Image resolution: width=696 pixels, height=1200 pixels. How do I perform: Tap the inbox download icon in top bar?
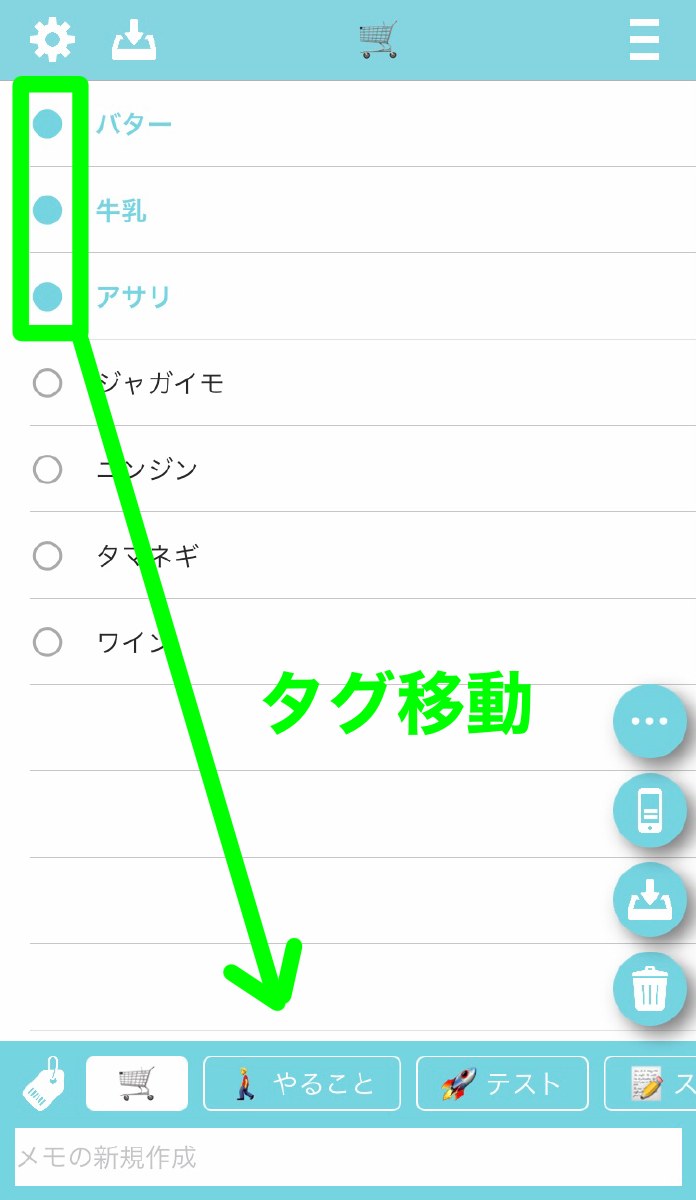click(134, 41)
